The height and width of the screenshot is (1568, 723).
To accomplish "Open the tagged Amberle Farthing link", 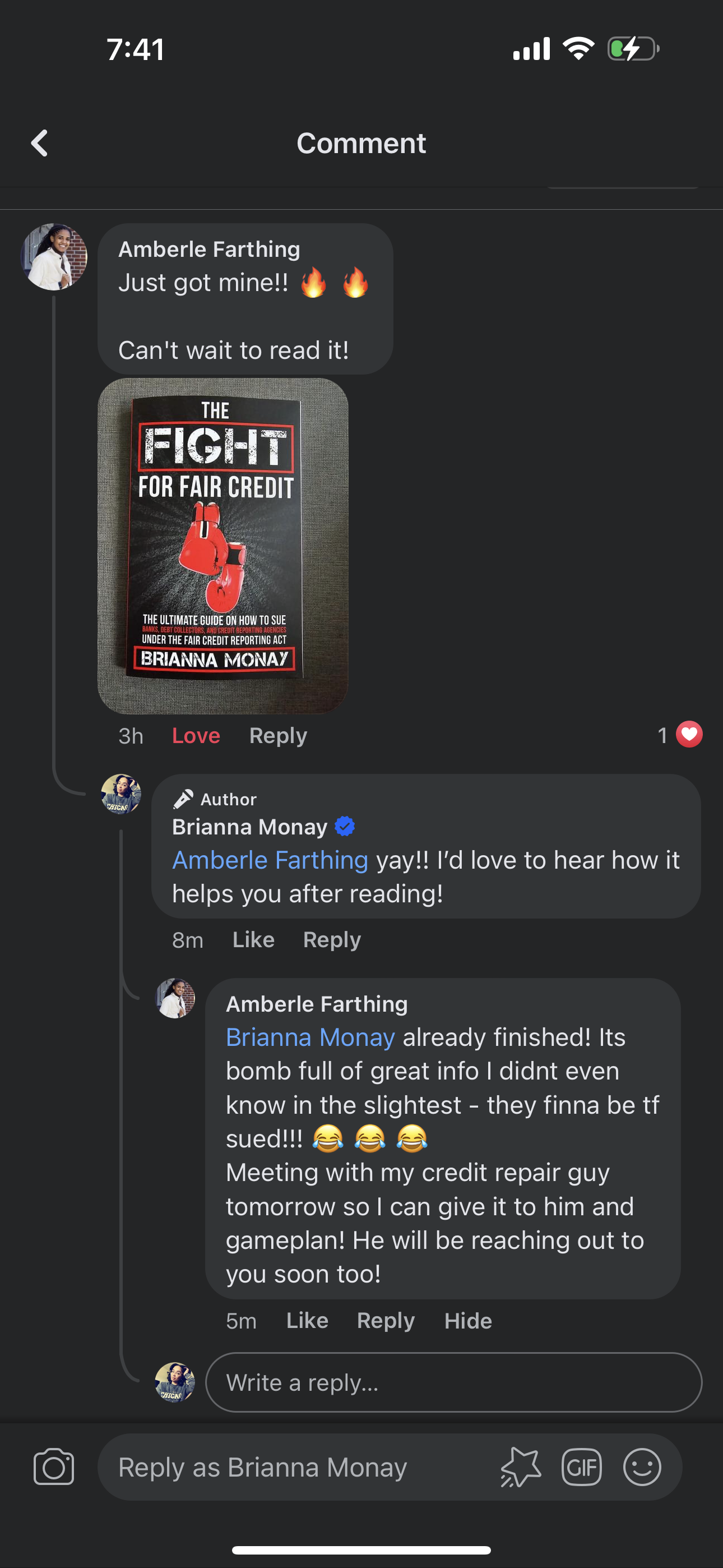I will pos(270,860).
